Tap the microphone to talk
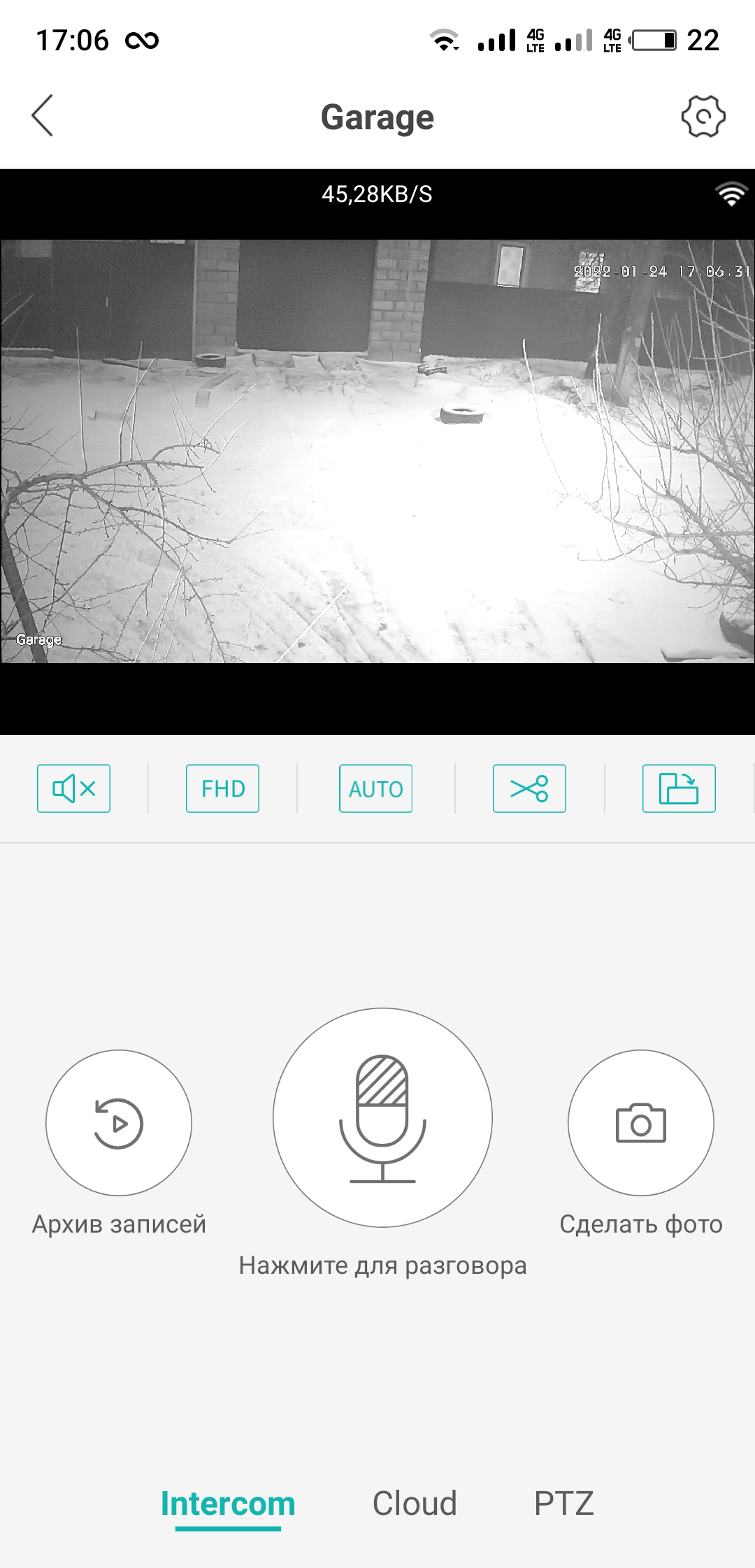The image size is (755, 1568). (x=382, y=1117)
